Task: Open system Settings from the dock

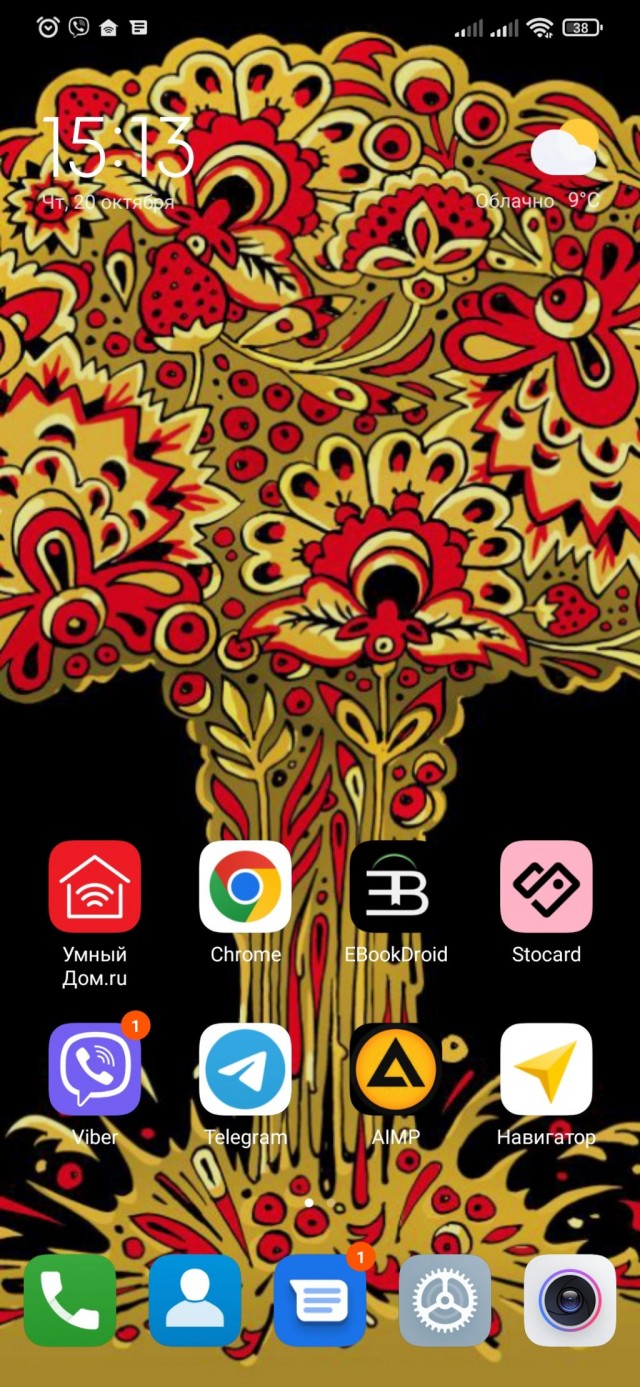Action: (x=445, y=1300)
